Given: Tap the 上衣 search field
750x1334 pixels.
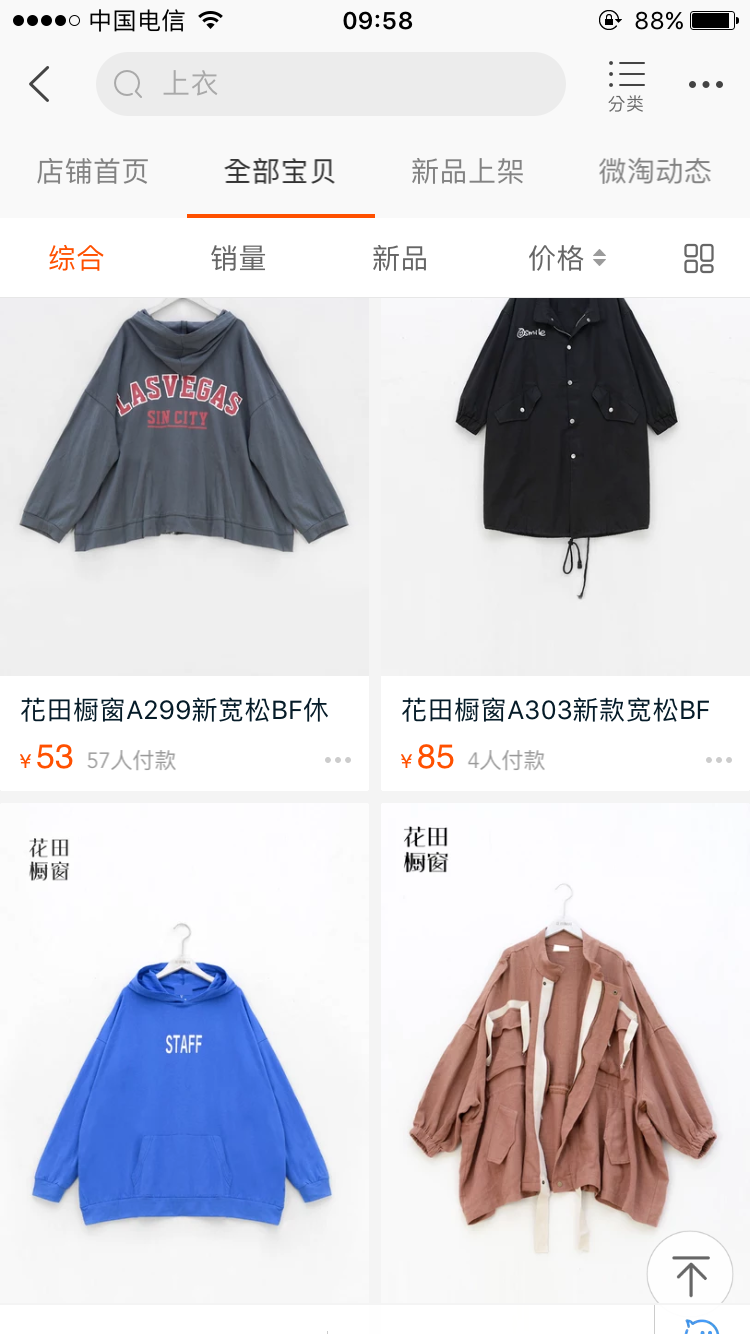Looking at the screenshot, I should pyautogui.click(x=330, y=85).
